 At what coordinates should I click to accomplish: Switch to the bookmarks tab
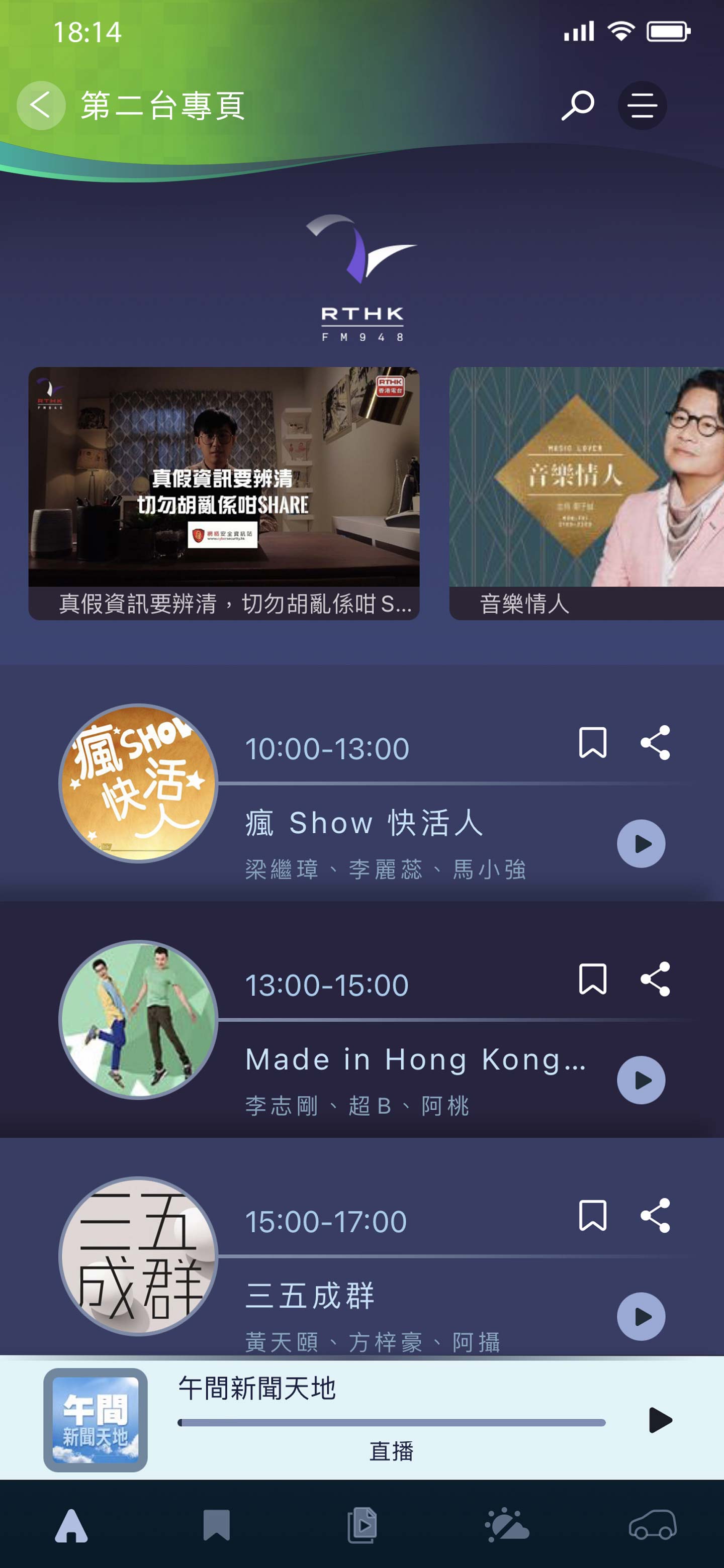pos(216,1525)
